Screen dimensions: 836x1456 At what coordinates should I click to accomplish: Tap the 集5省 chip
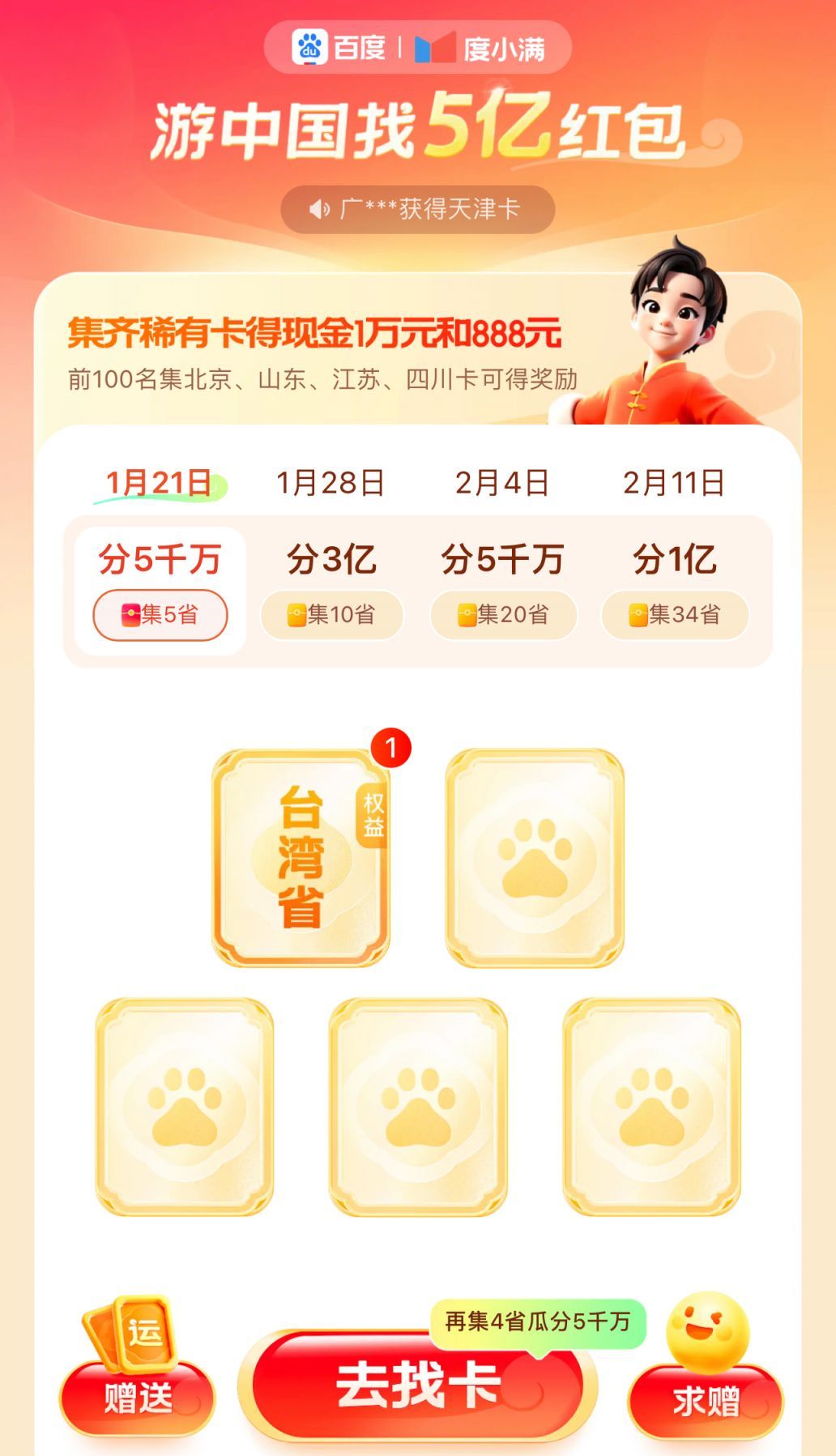coord(160,615)
